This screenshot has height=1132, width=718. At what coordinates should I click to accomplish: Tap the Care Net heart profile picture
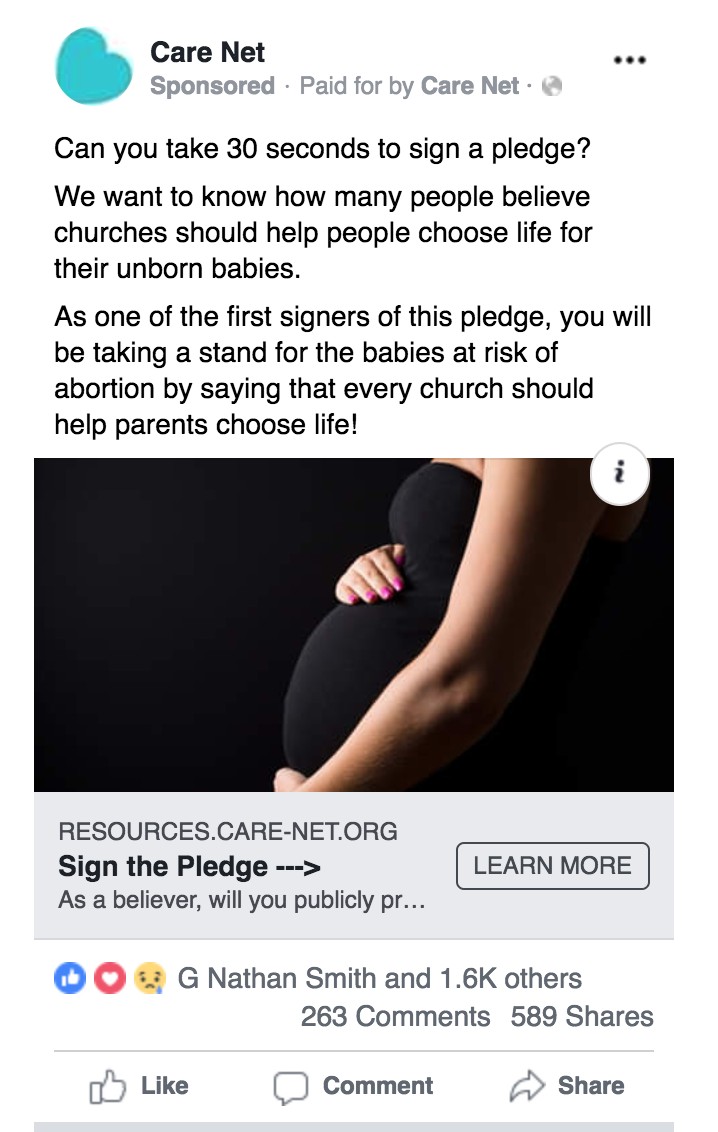[x=94, y=67]
